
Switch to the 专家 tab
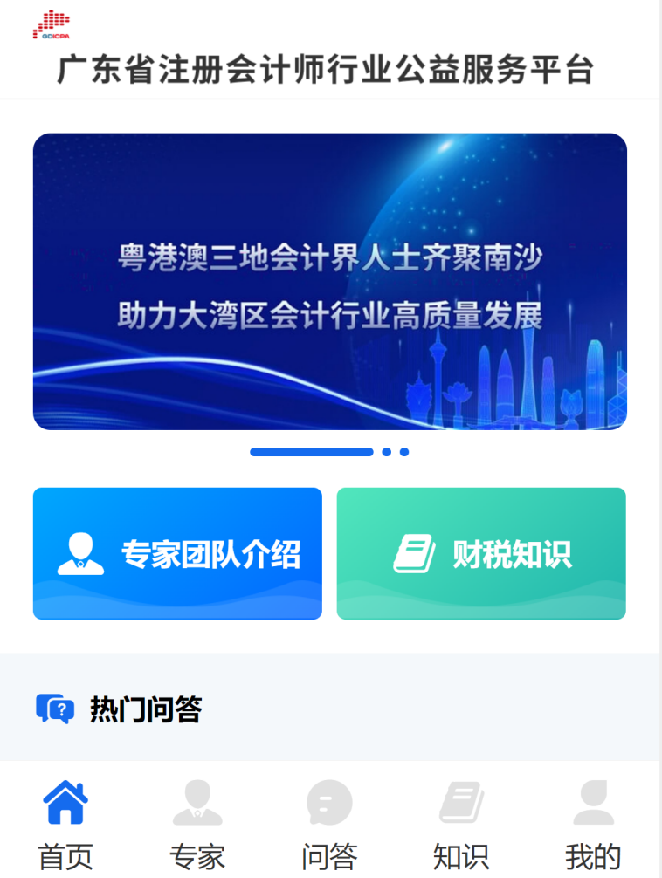(198, 825)
